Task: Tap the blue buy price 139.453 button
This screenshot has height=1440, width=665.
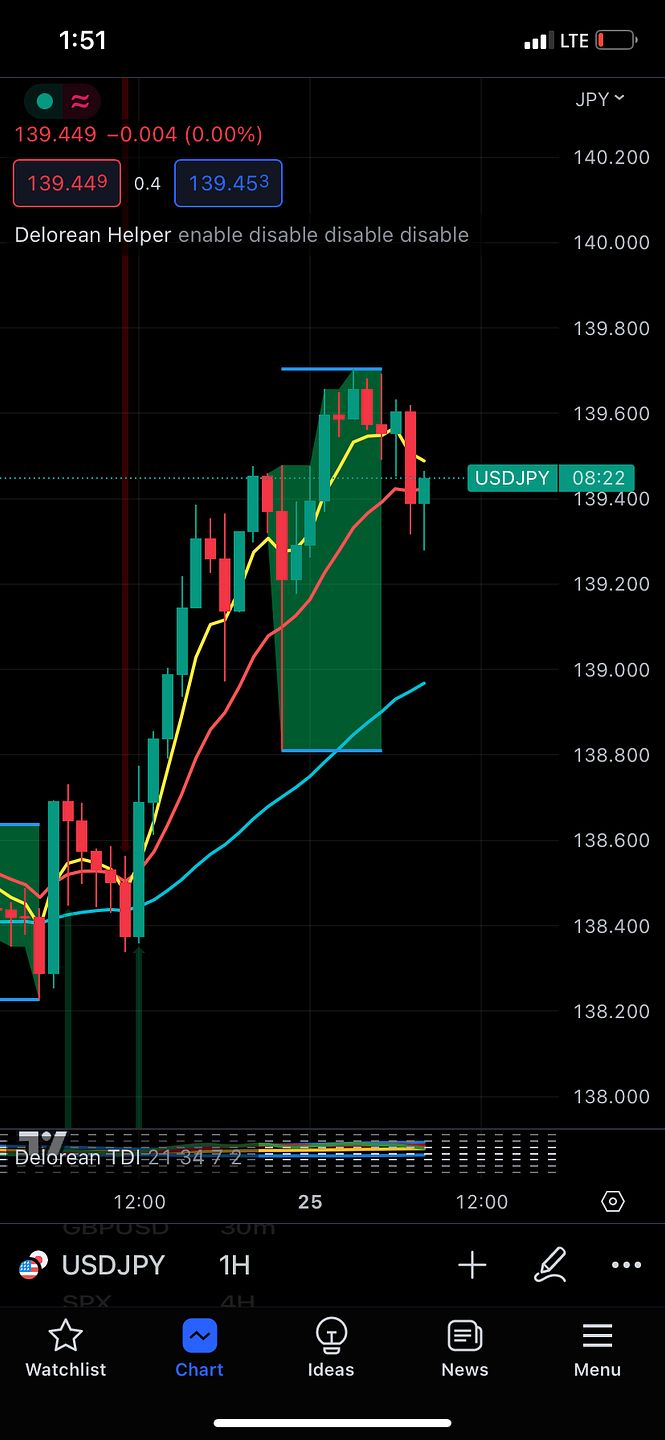Action: pos(228,183)
